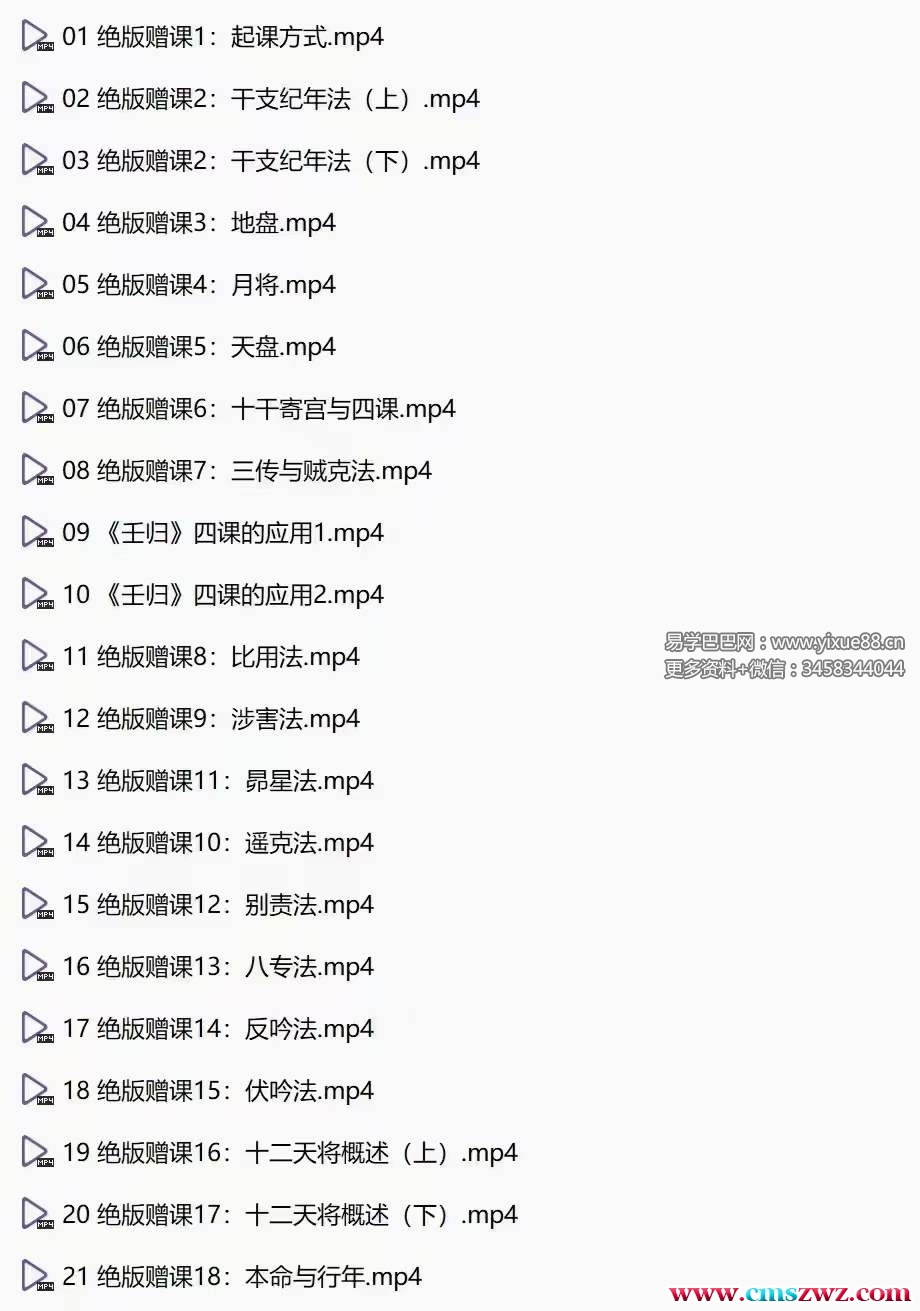Tap file 15 别责法.mp4
The image size is (920, 1311).
217,906
